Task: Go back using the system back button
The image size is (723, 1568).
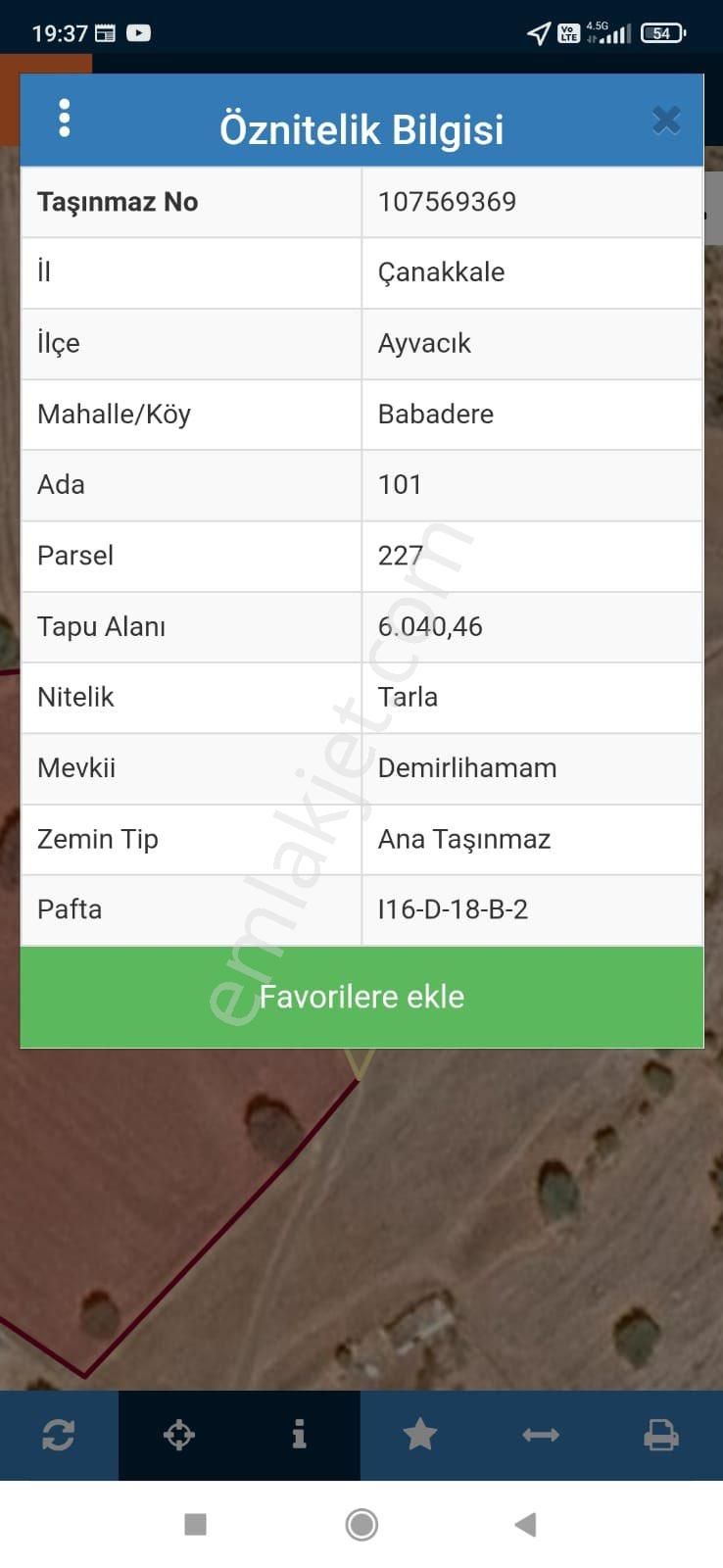Action: [x=526, y=1524]
